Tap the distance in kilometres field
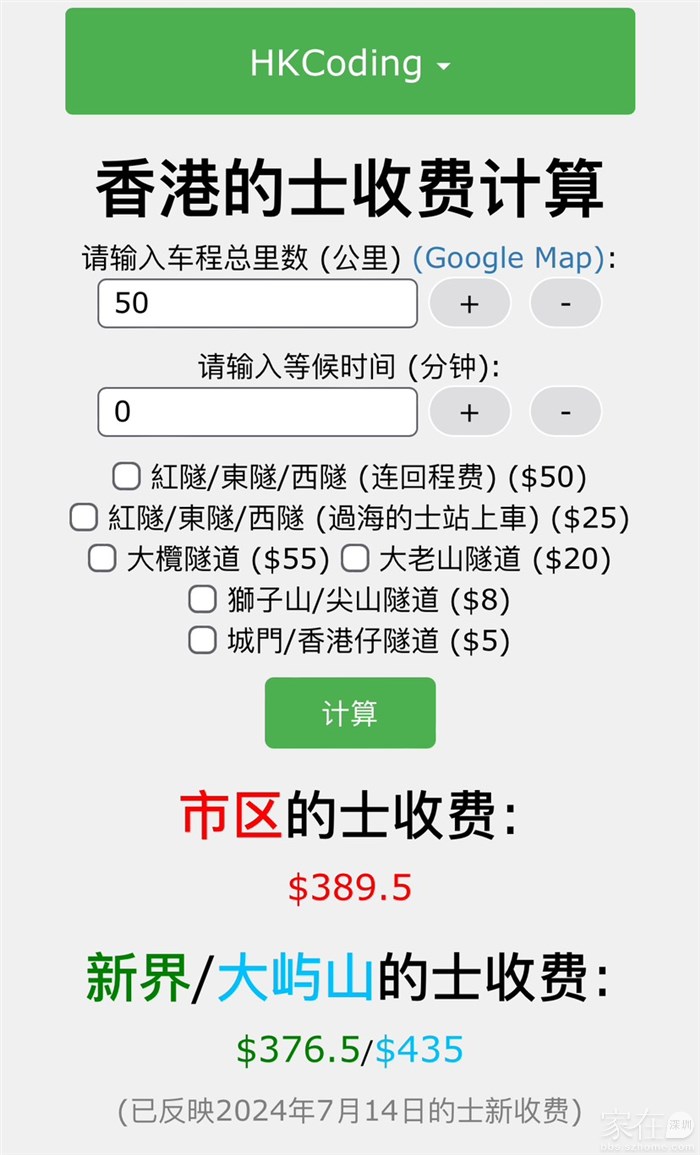Image resolution: width=700 pixels, height=1155 pixels. [x=257, y=303]
